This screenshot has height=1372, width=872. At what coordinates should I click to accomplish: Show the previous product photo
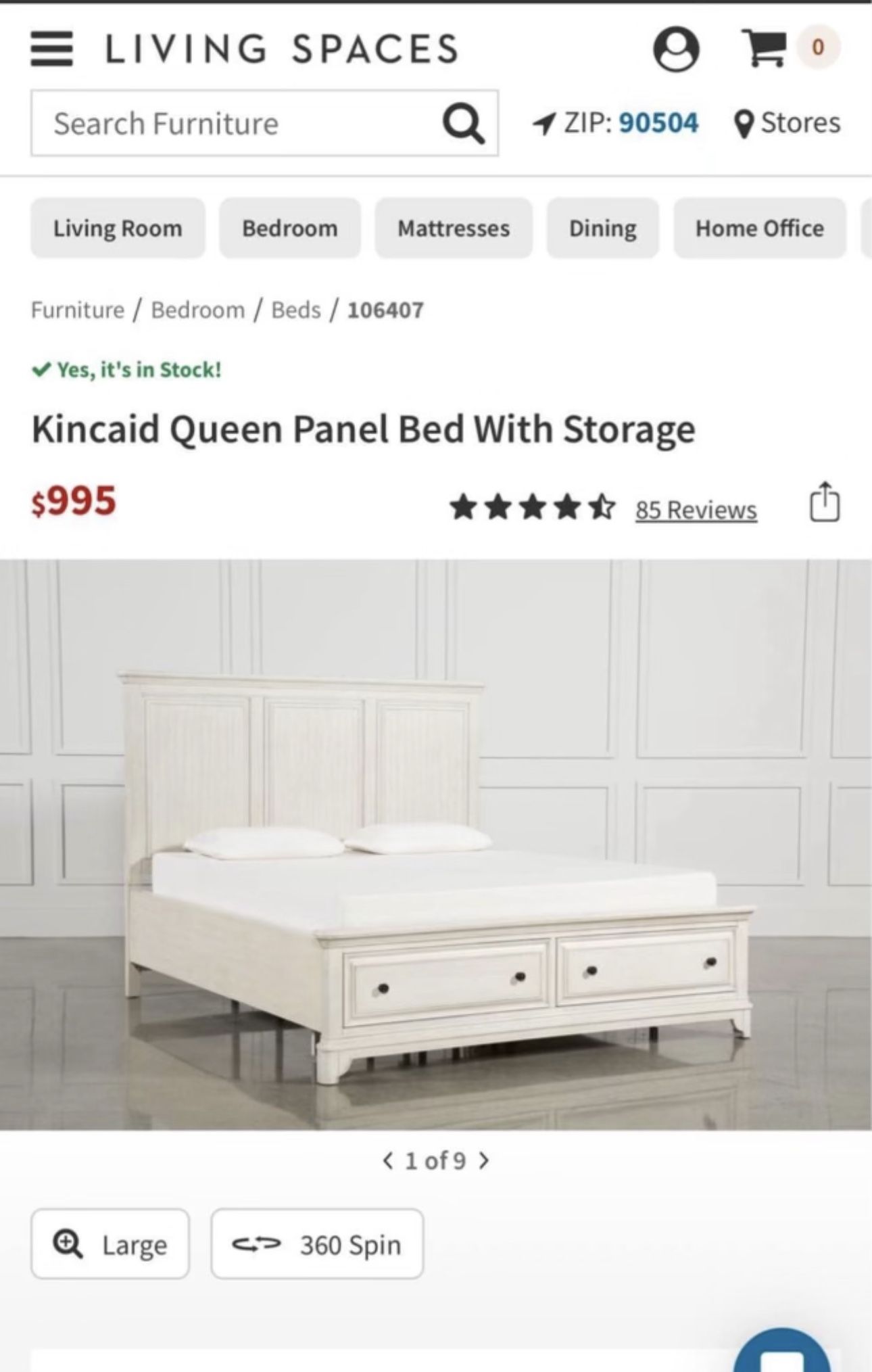[x=387, y=1161]
